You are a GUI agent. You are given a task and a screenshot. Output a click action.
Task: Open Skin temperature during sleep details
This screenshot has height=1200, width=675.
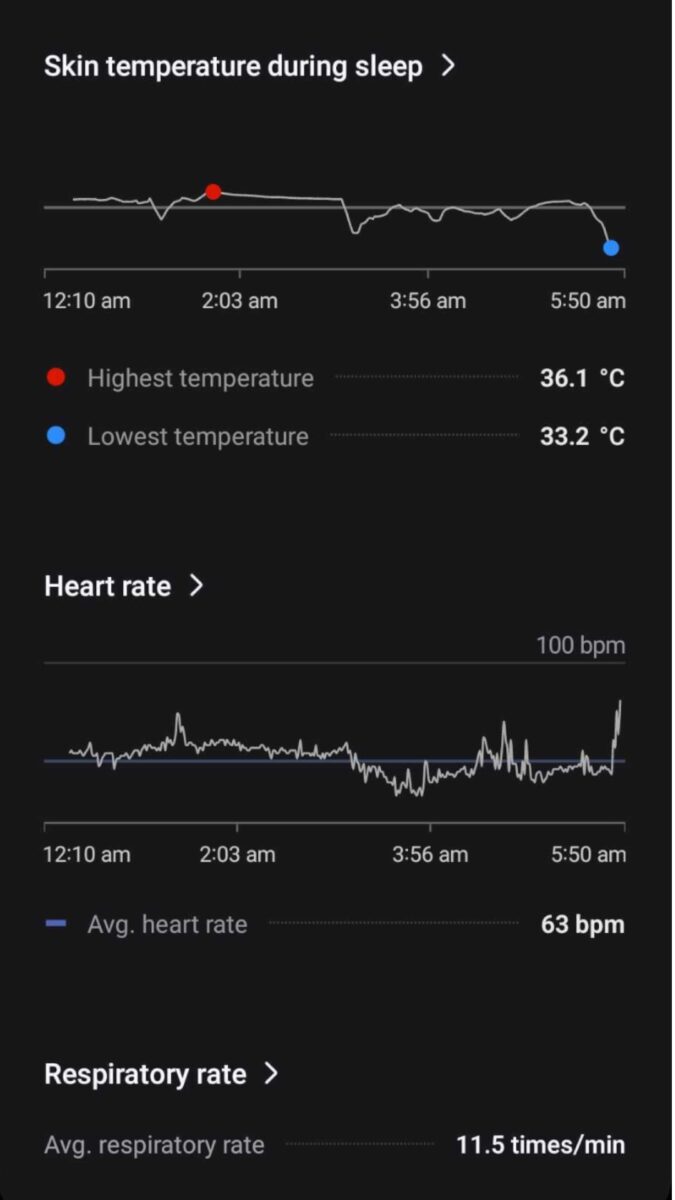(250, 67)
